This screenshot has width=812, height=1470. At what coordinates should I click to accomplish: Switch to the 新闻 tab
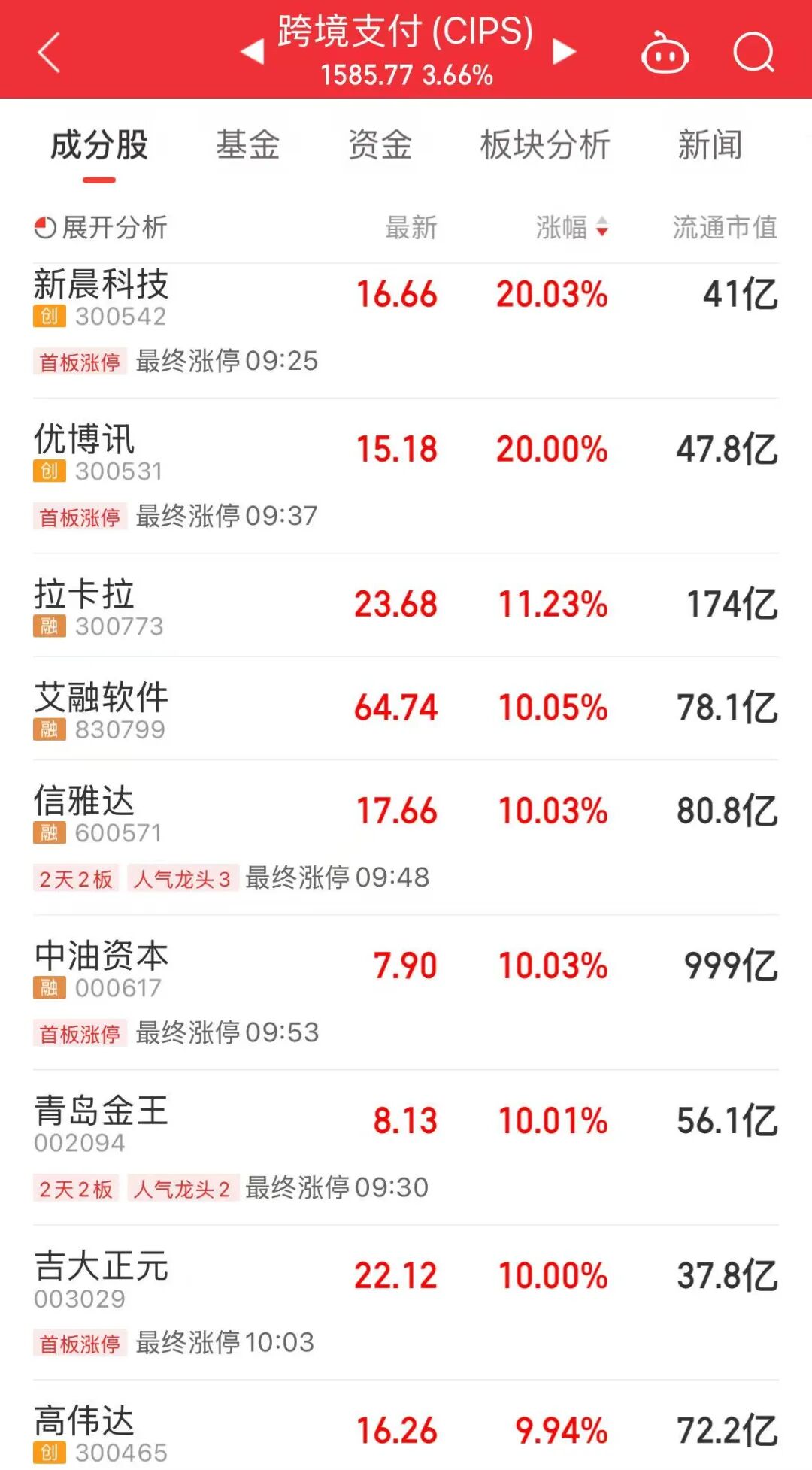click(710, 145)
